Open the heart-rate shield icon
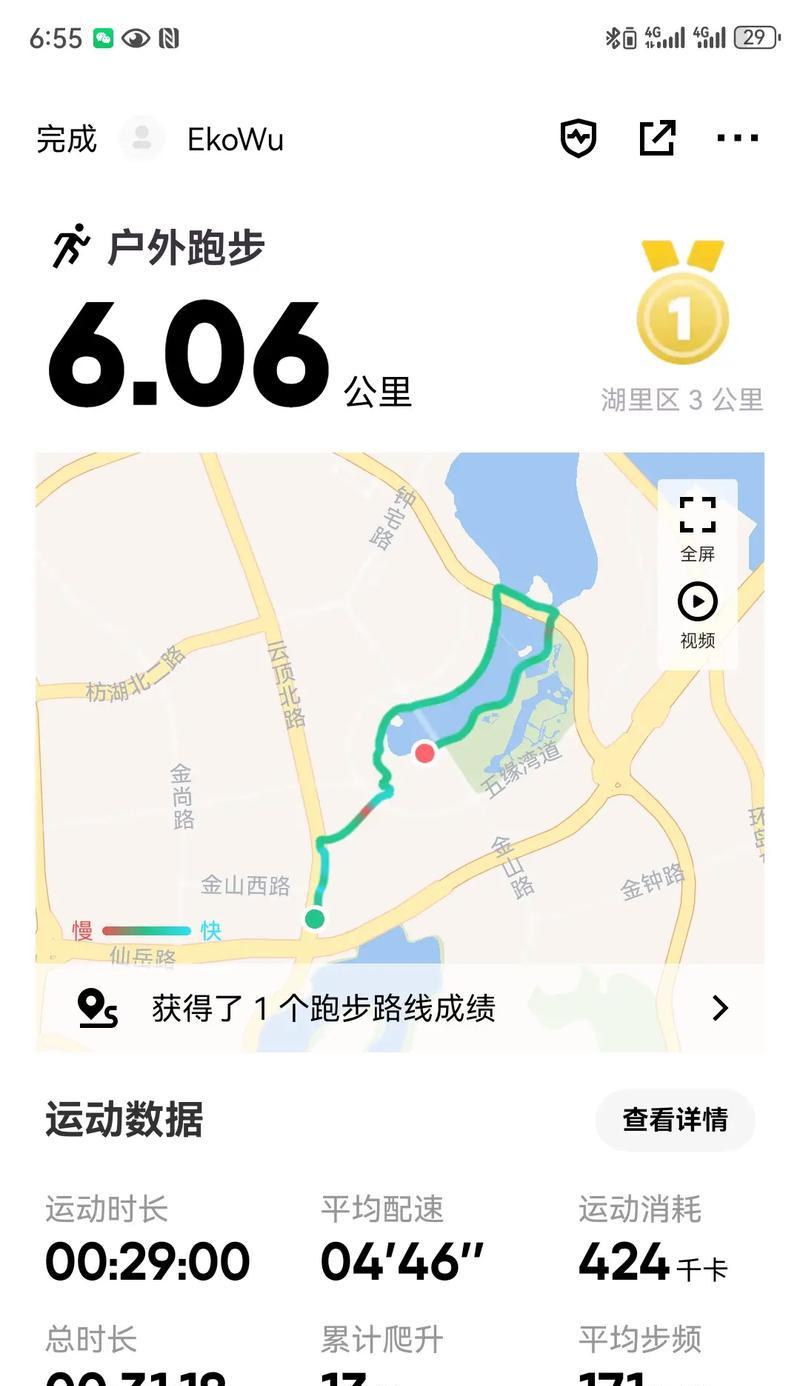This screenshot has width=800, height=1386. tap(578, 139)
